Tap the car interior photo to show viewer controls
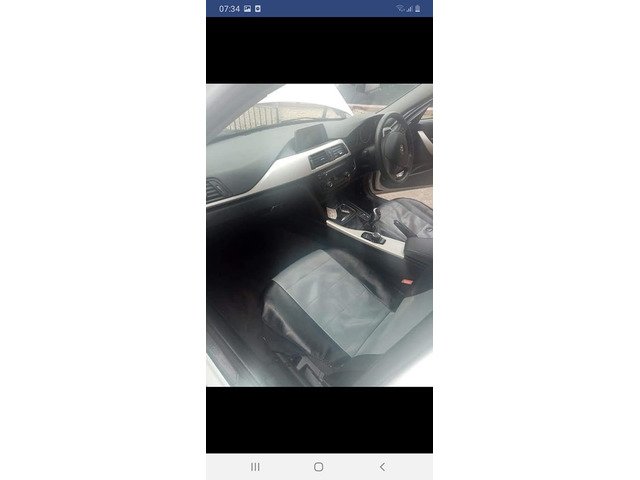Image resolution: width=640 pixels, height=480 pixels. [319, 235]
